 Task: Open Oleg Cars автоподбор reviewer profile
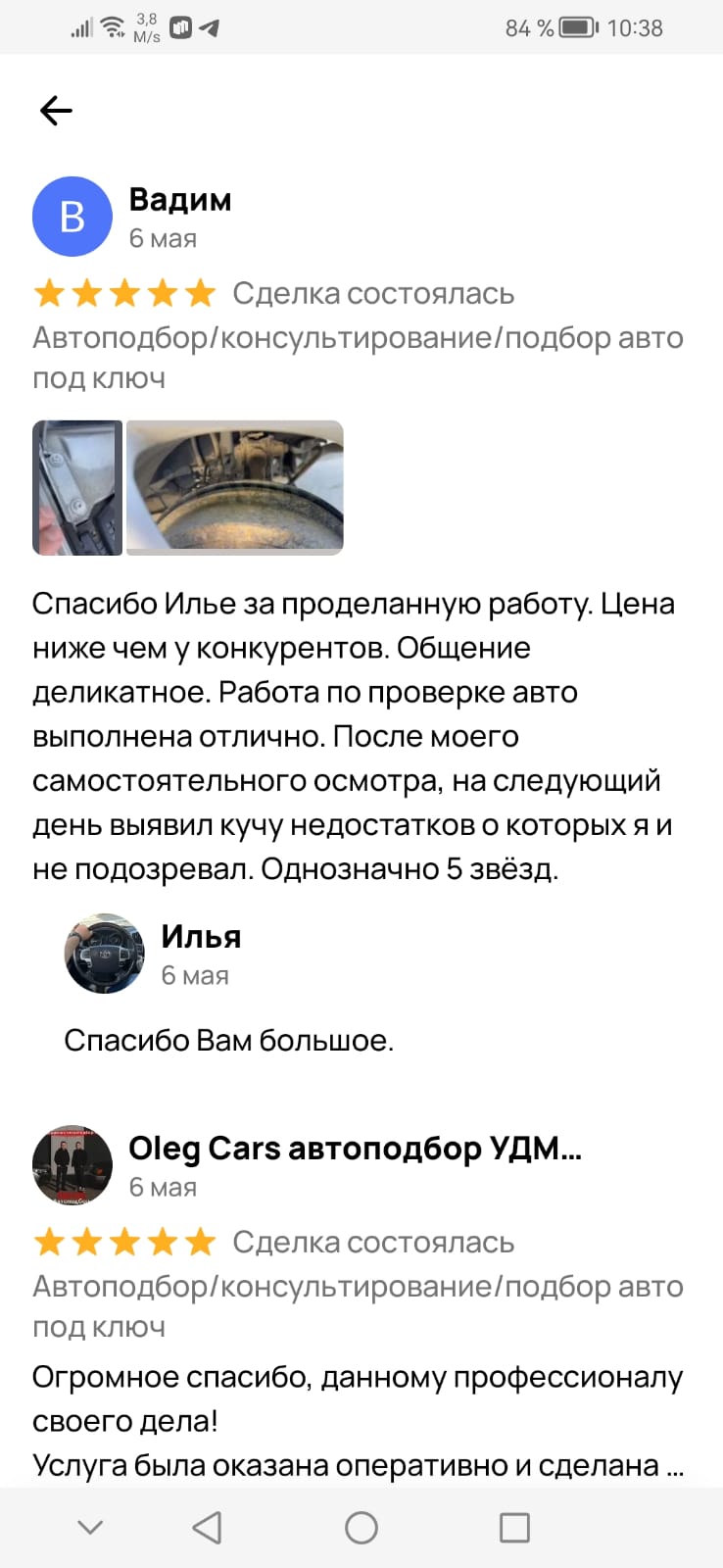coord(72,1164)
